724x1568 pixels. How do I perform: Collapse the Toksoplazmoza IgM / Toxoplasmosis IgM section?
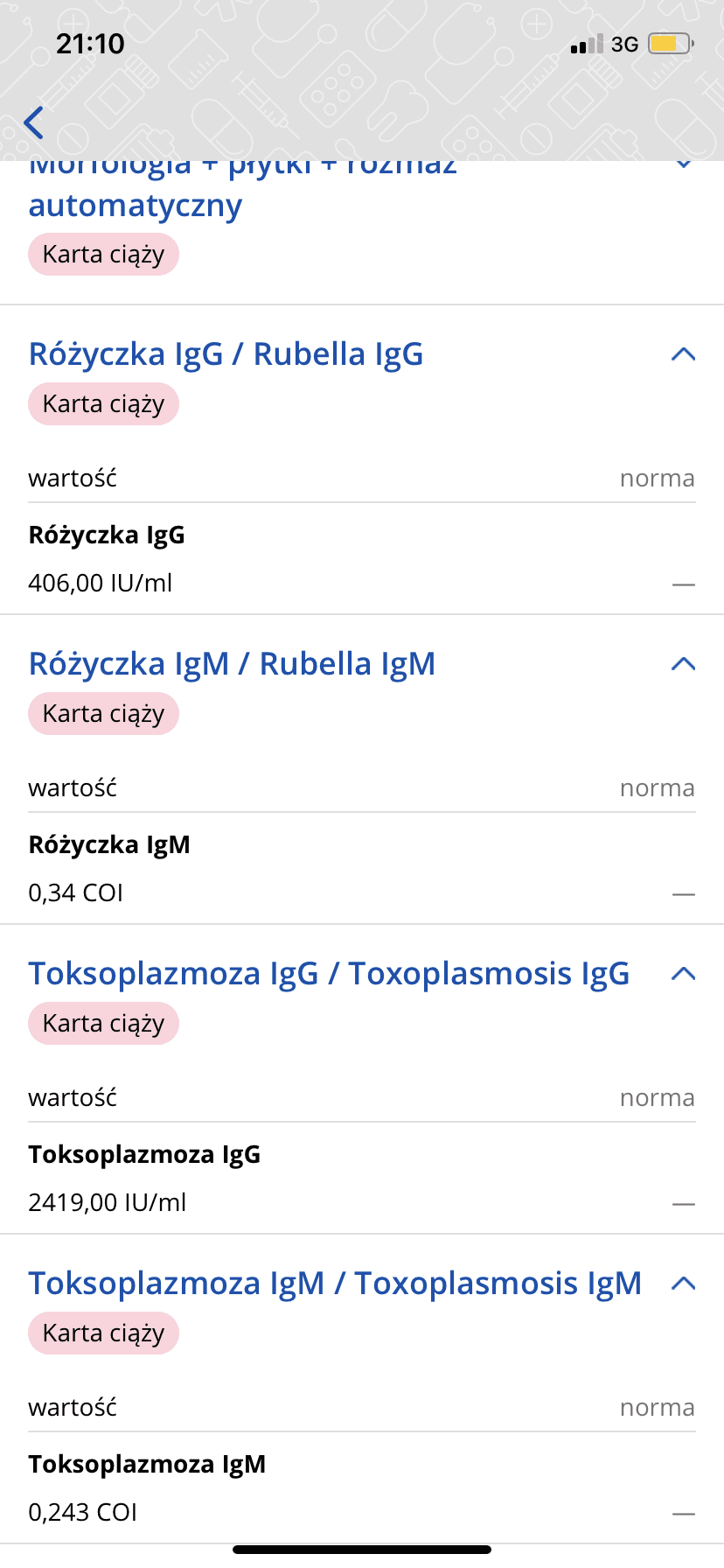click(683, 1284)
